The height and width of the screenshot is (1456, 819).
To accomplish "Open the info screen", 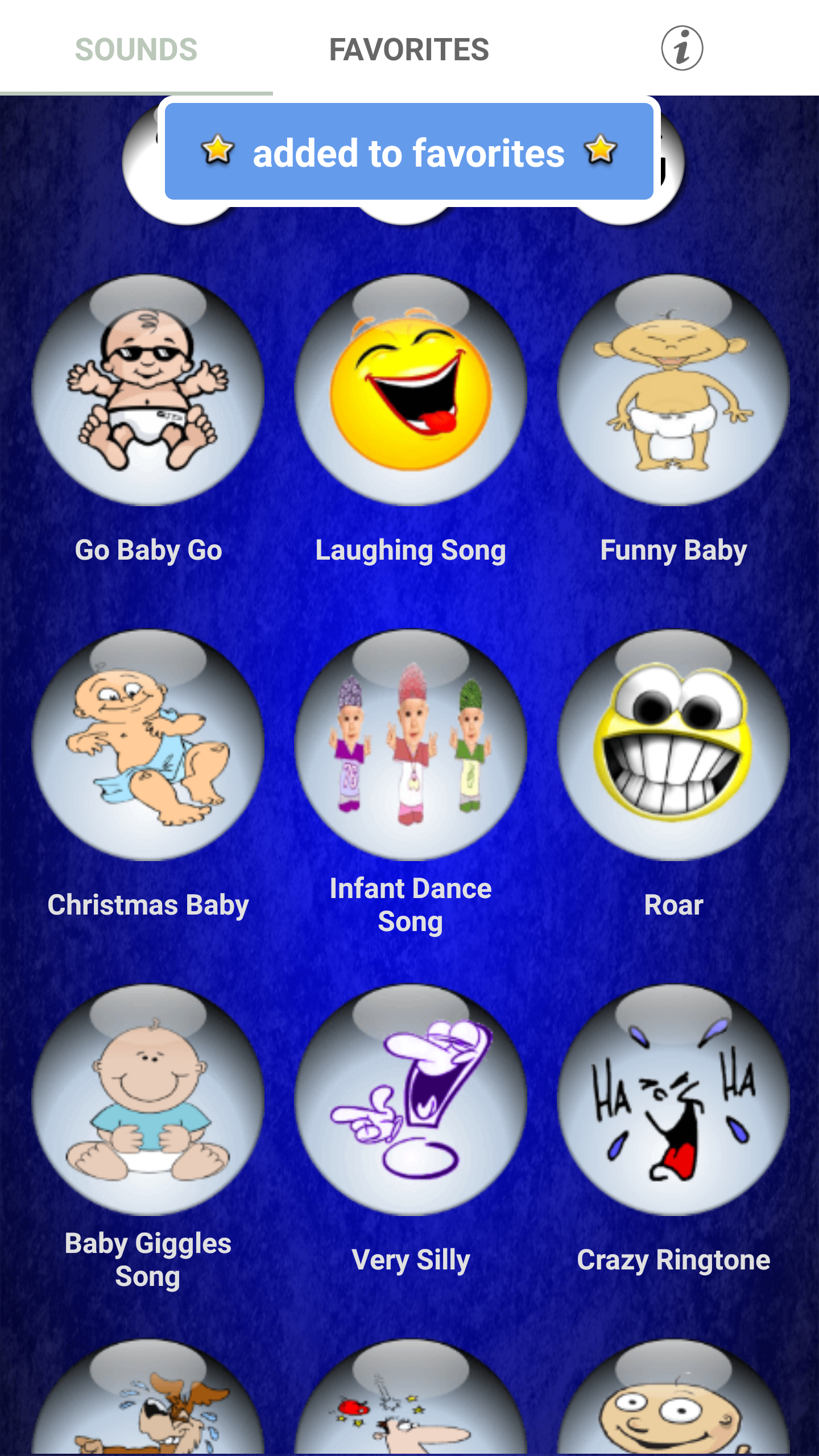I will pyautogui.click(x=681, y=49).
